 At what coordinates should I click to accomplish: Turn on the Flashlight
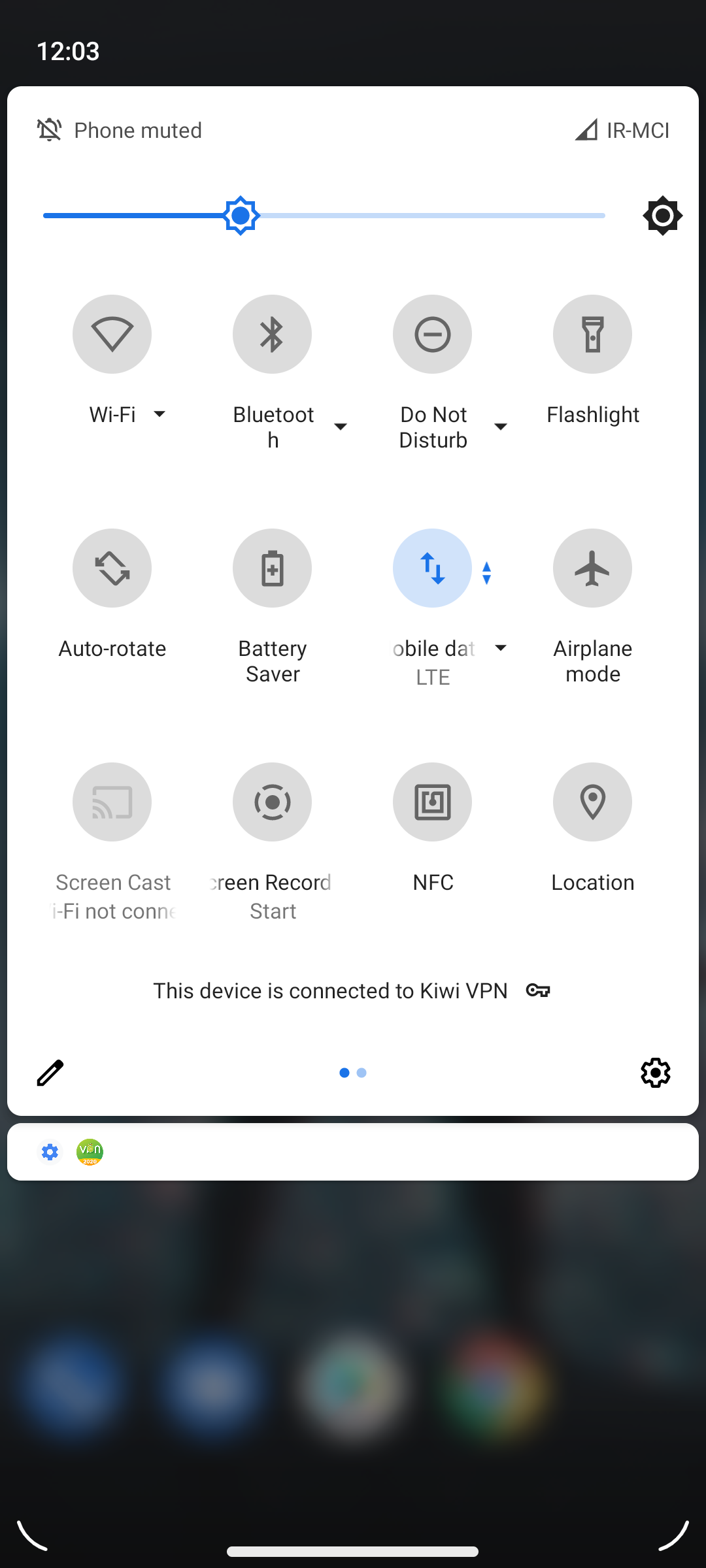coord(592,334)
